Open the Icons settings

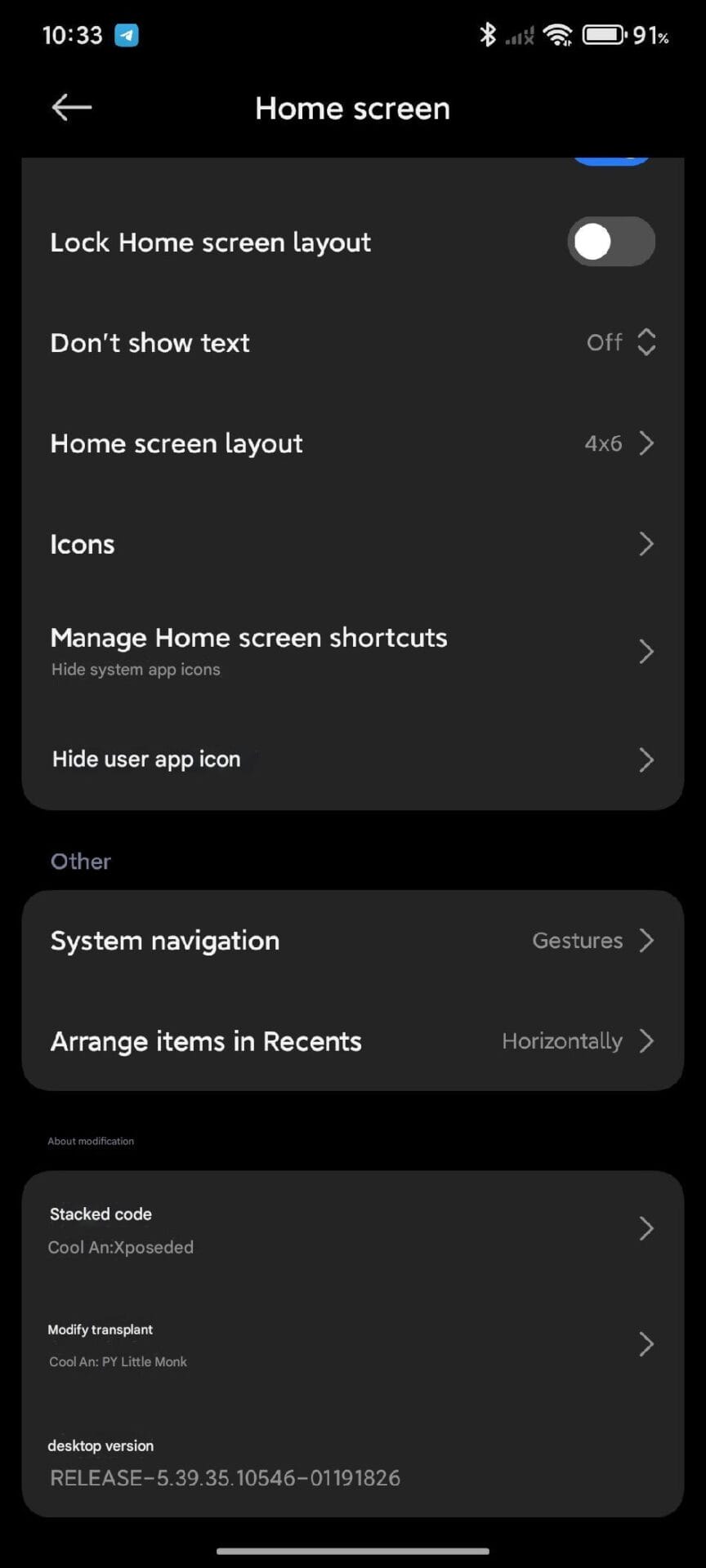coord(351,544)
